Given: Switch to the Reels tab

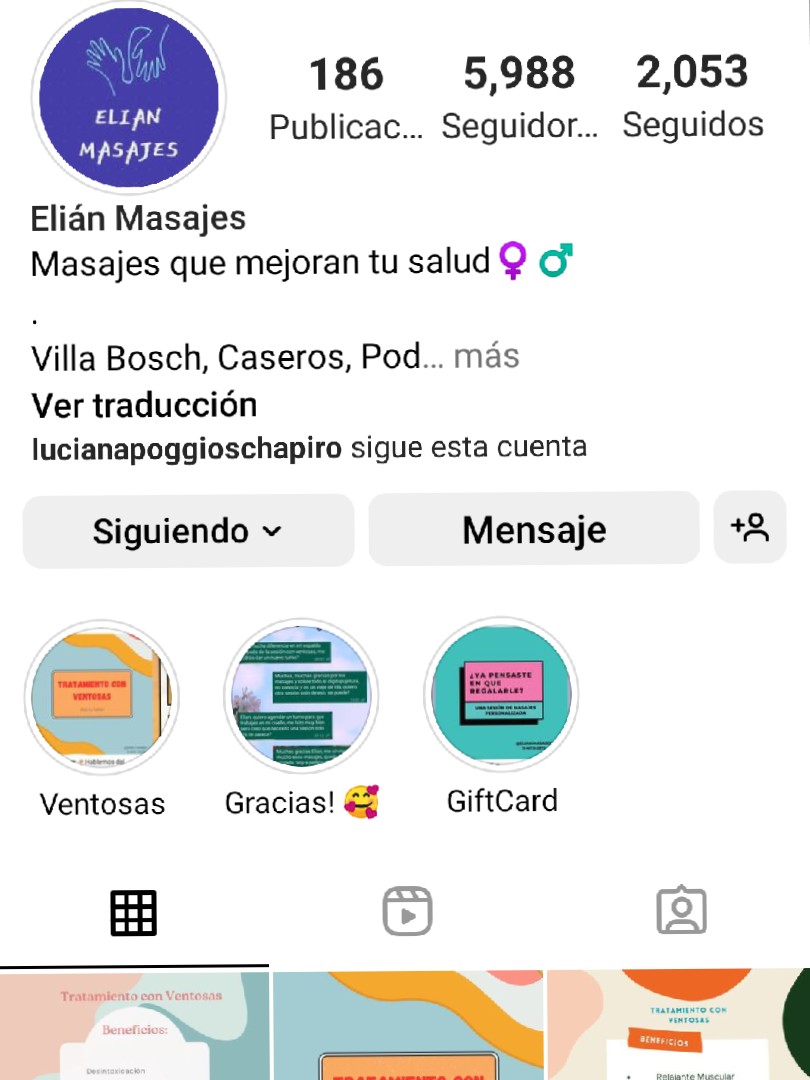Looking at the screenshot, I should coord(406,911).
